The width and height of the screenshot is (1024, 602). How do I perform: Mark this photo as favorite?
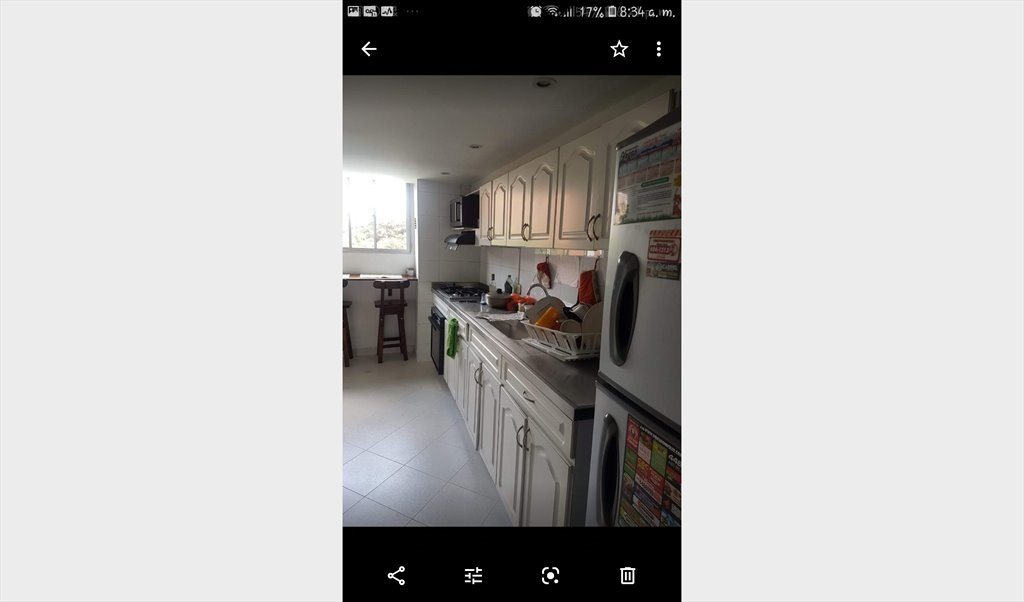click(x=619, y=49)
